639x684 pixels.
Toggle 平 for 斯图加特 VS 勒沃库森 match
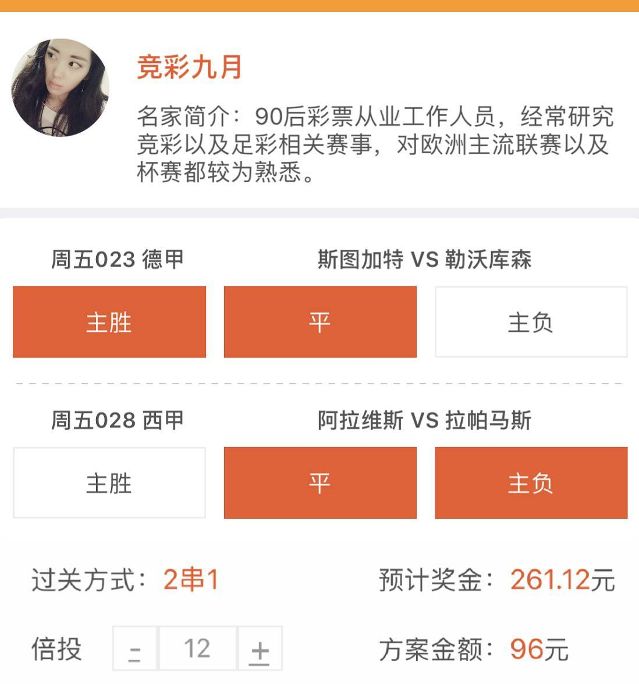coord(320,322)
